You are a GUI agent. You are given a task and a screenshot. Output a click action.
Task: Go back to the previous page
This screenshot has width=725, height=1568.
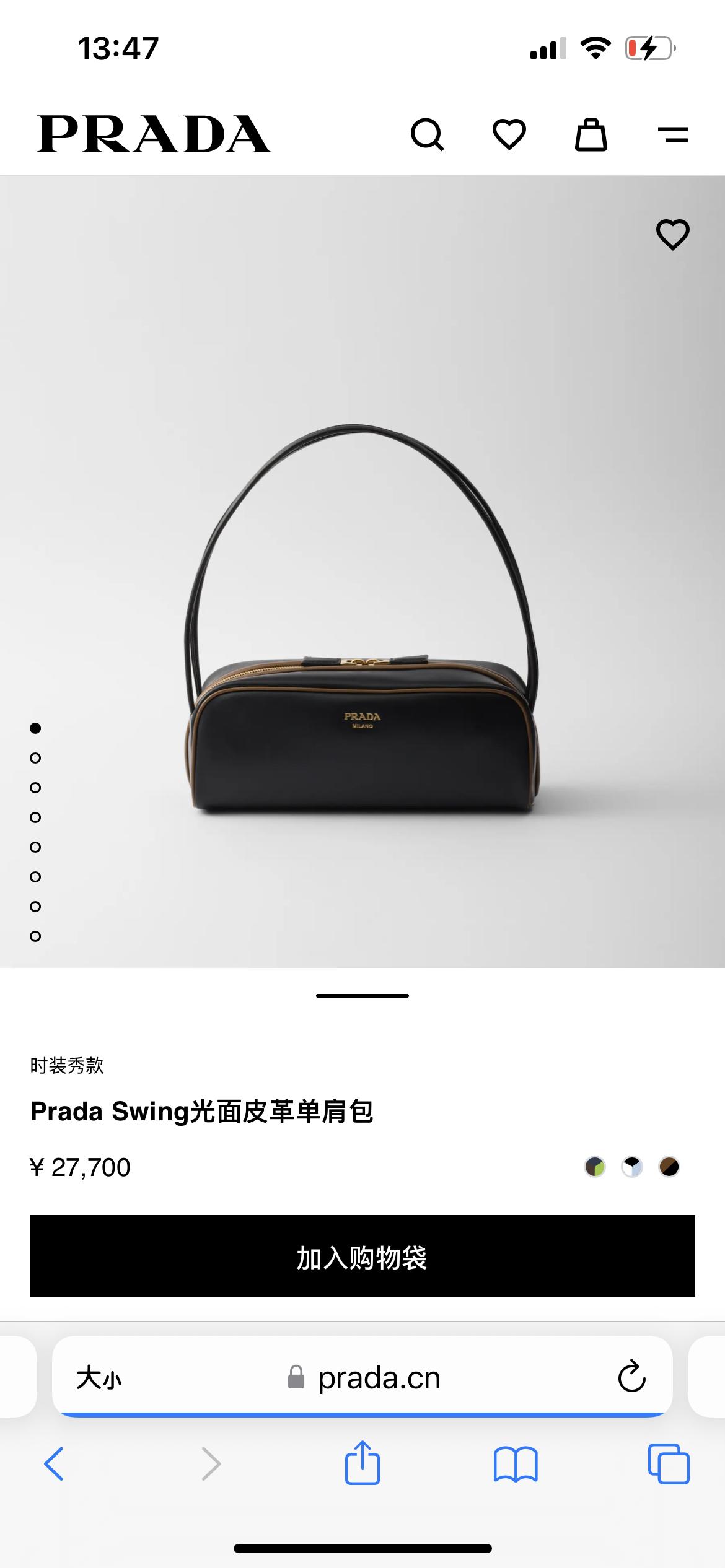[x=54, y=1464]
